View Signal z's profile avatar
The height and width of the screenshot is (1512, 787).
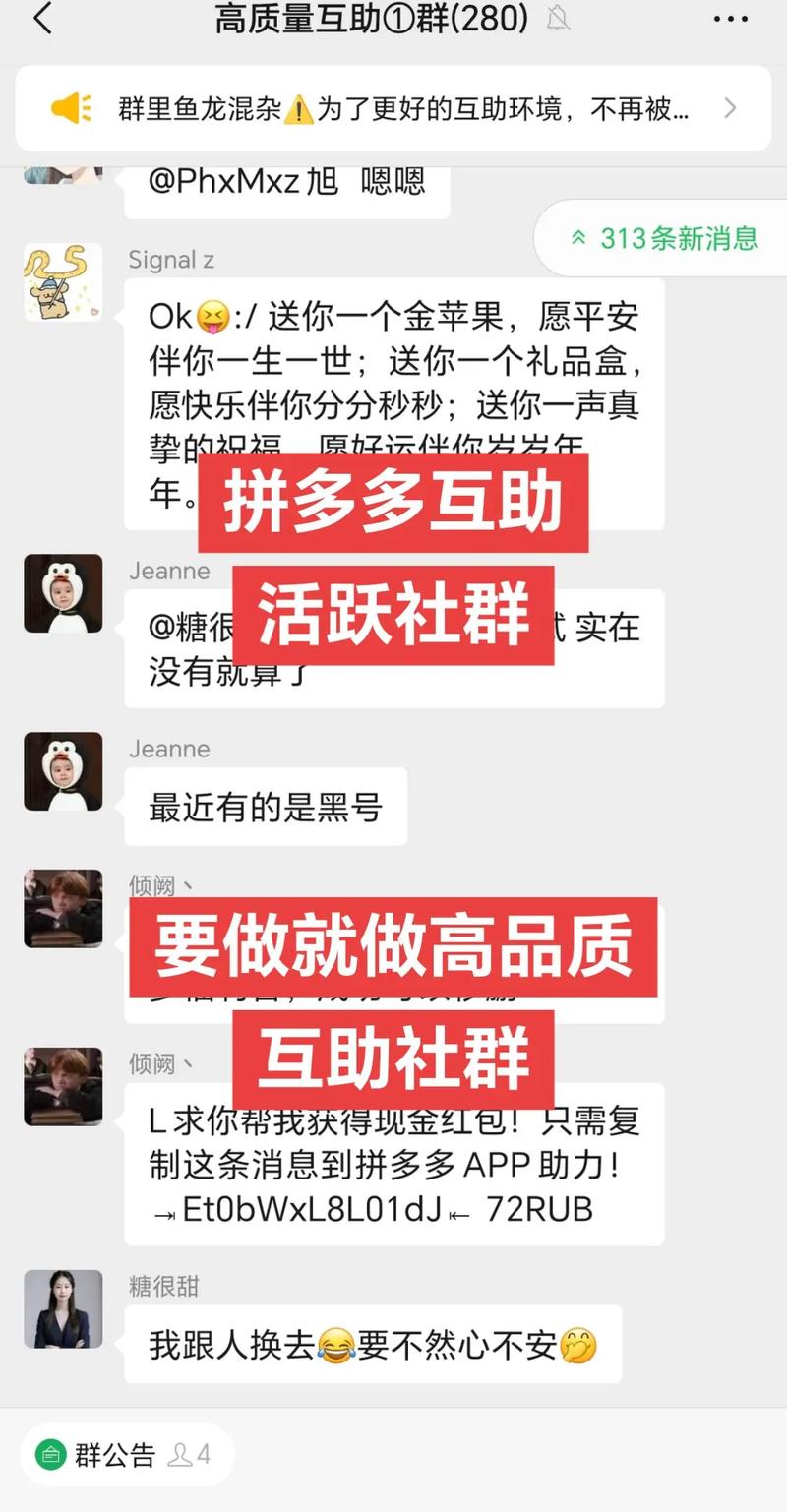(x=63, y=282)
